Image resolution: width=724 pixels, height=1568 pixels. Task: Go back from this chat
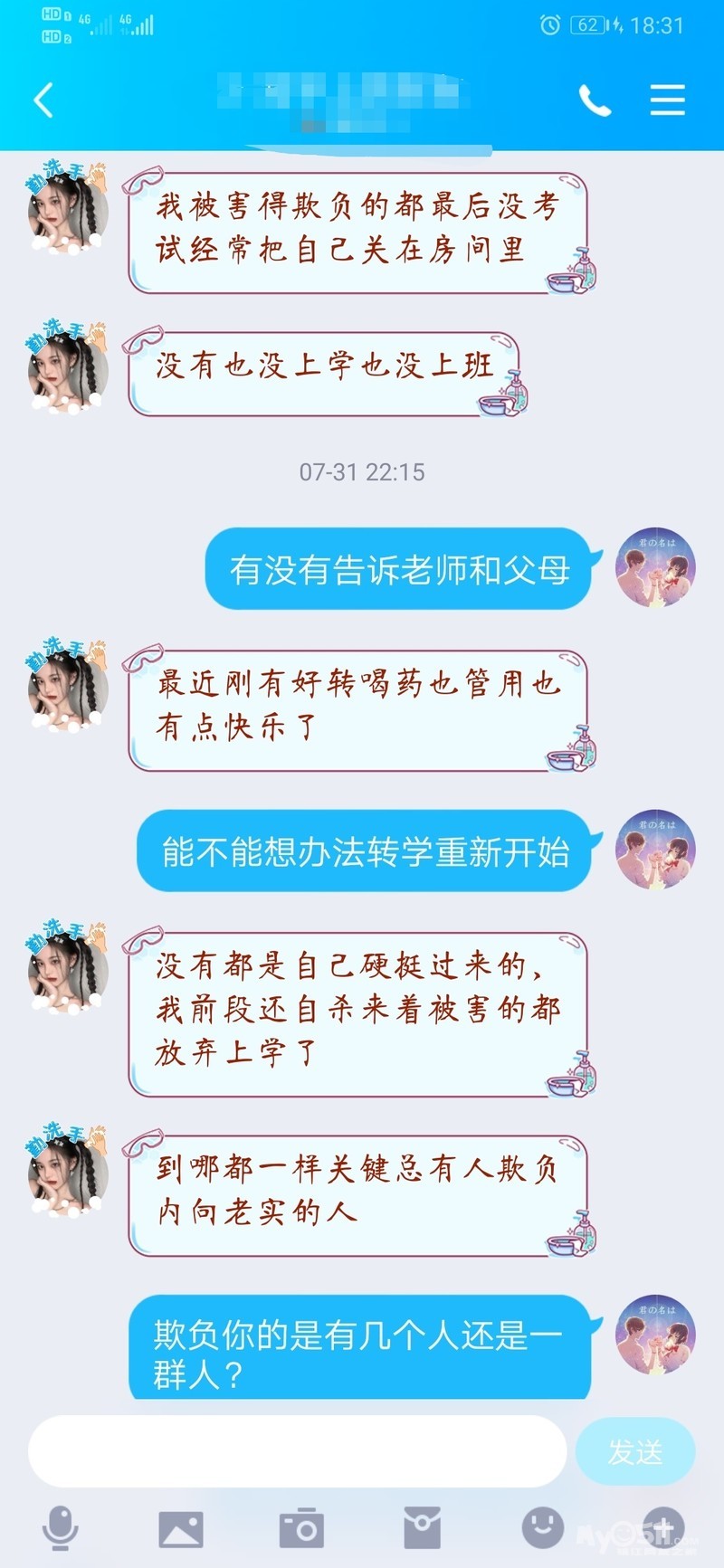point(43,100)
